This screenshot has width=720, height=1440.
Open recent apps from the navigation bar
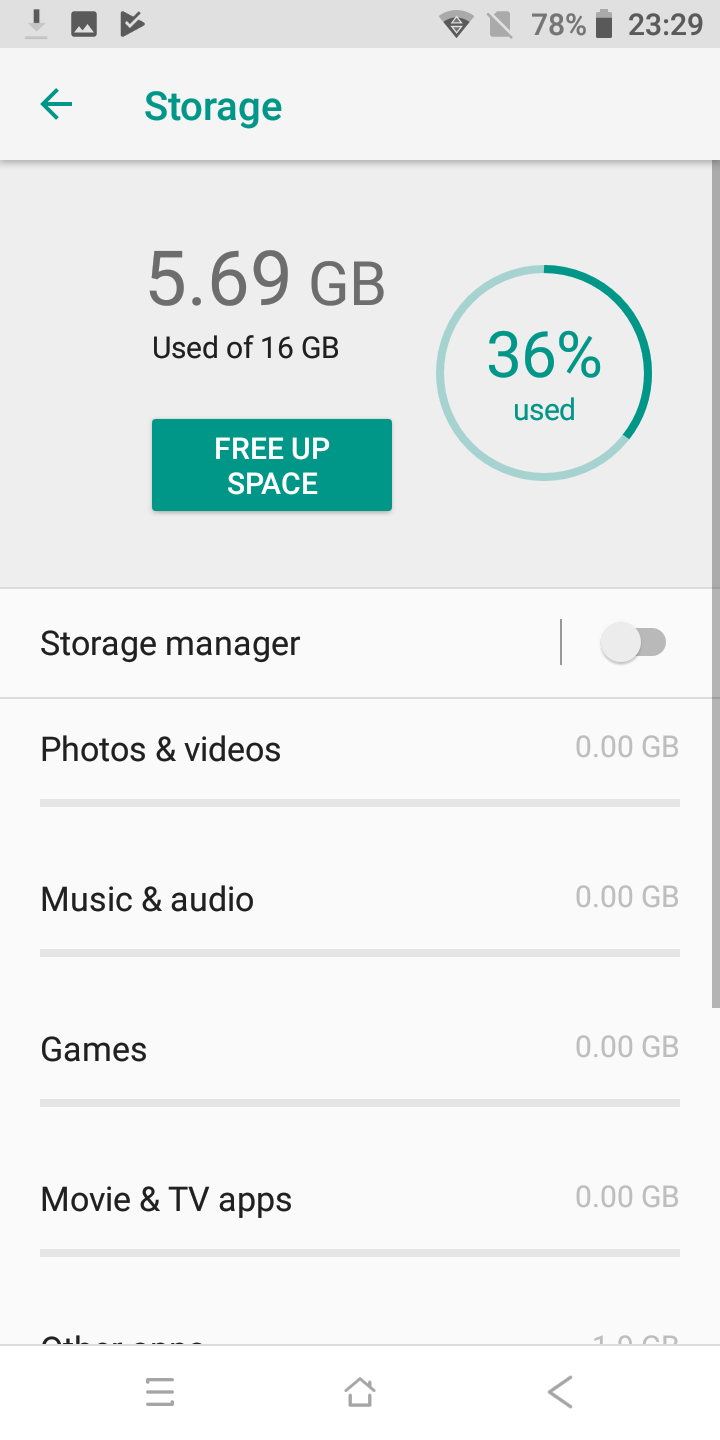click(160, 1392)
